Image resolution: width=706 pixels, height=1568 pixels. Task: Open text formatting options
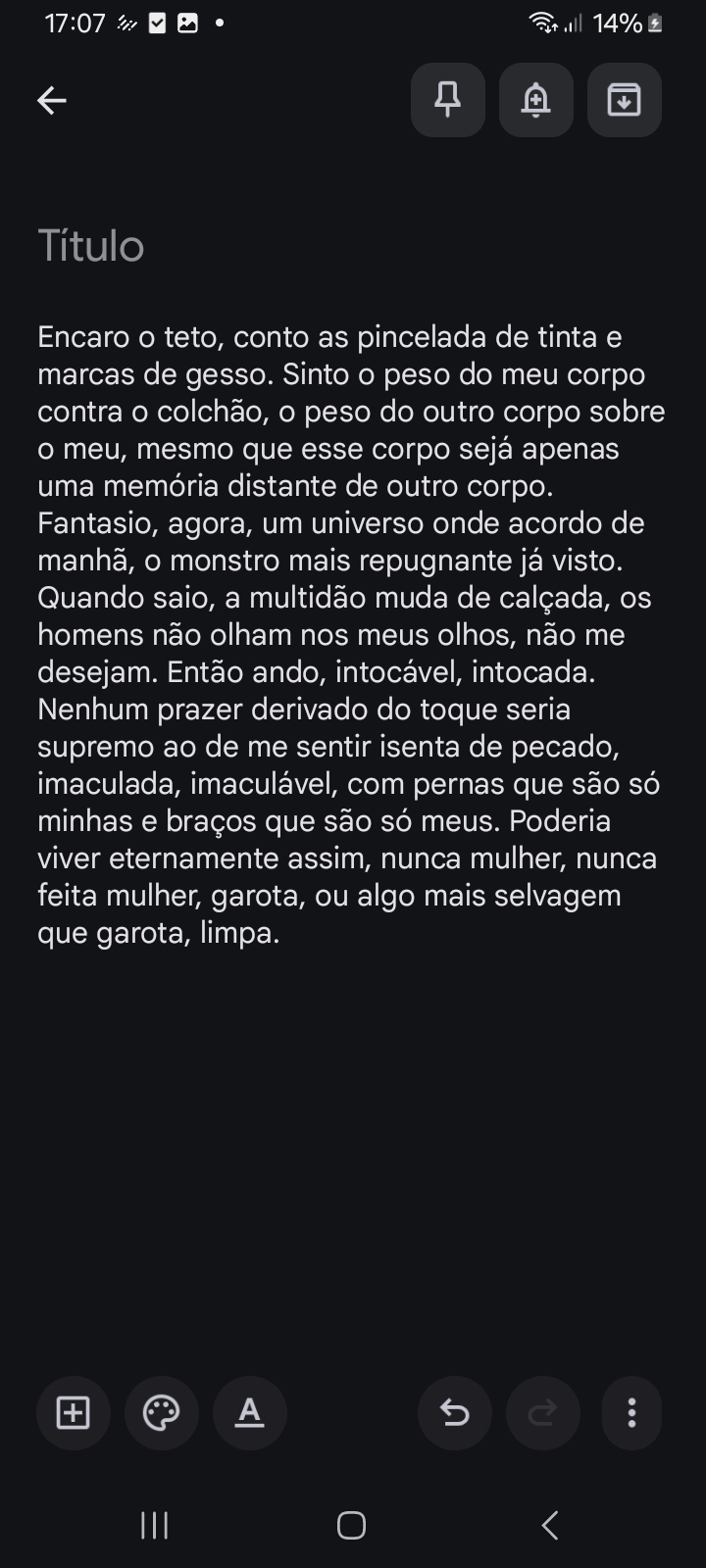point(250,1412)
